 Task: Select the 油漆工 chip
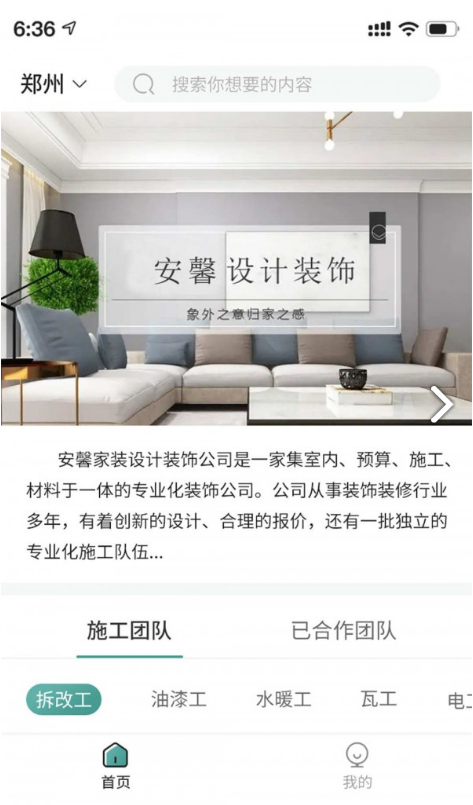tap(179, 699)
